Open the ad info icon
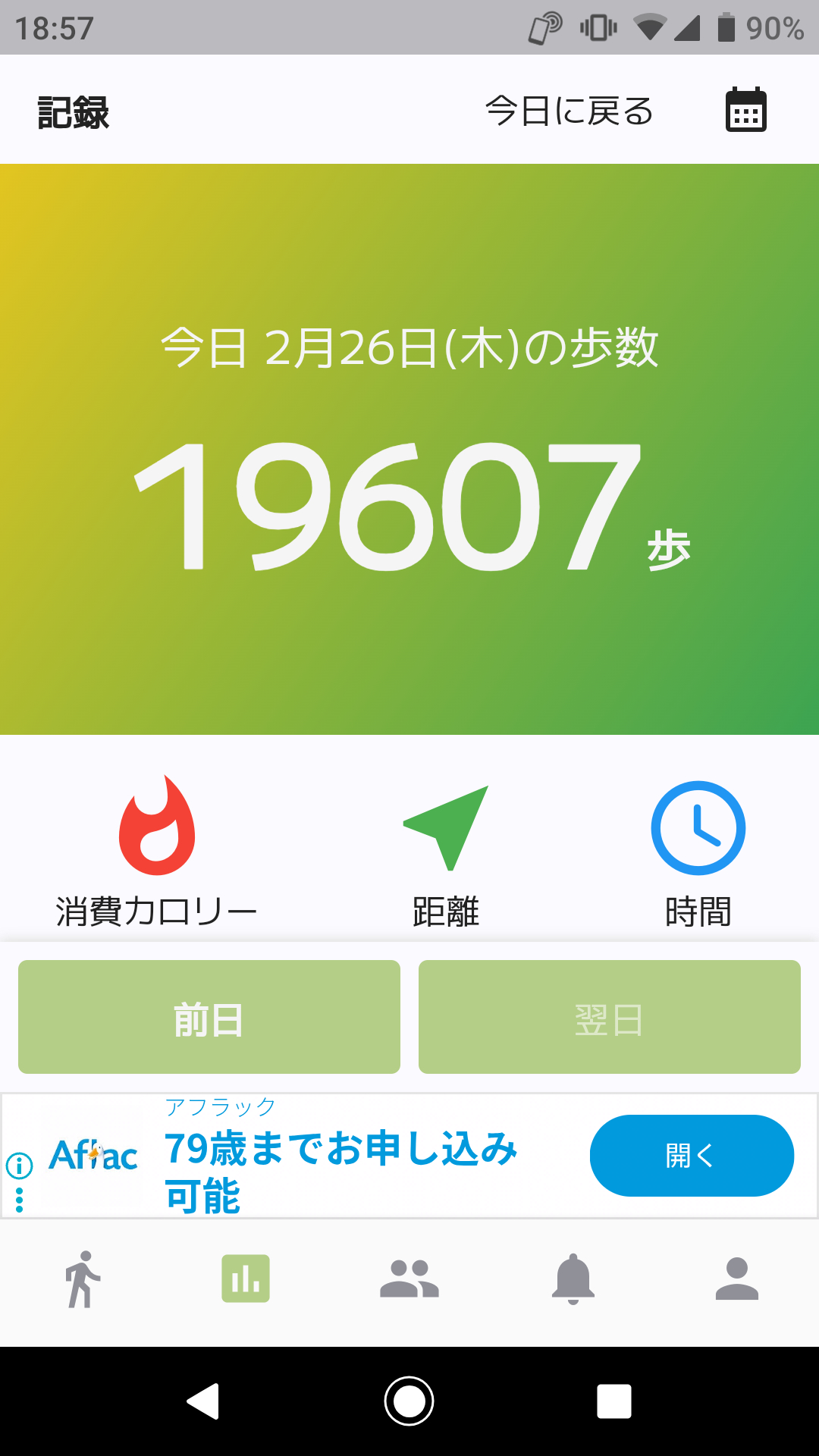819x1456 pixels. (x=19, y=1166)
